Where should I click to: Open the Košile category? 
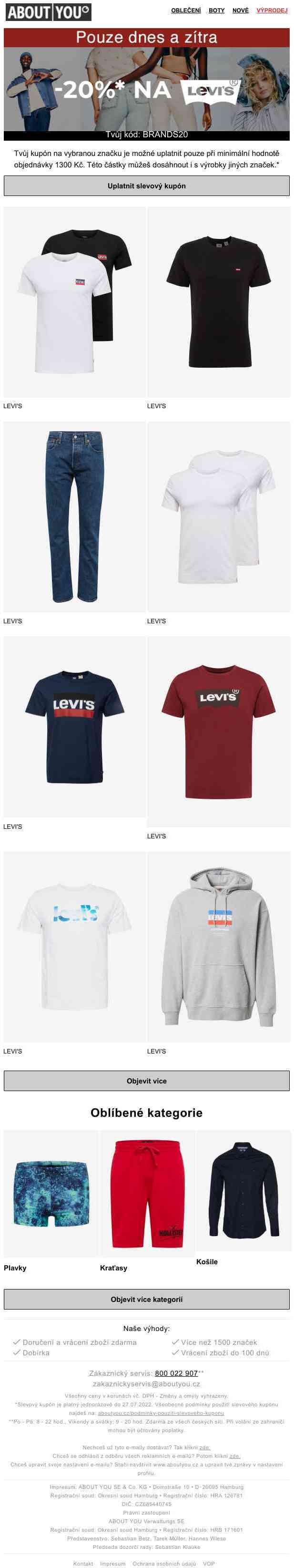tap(243, 1190)
